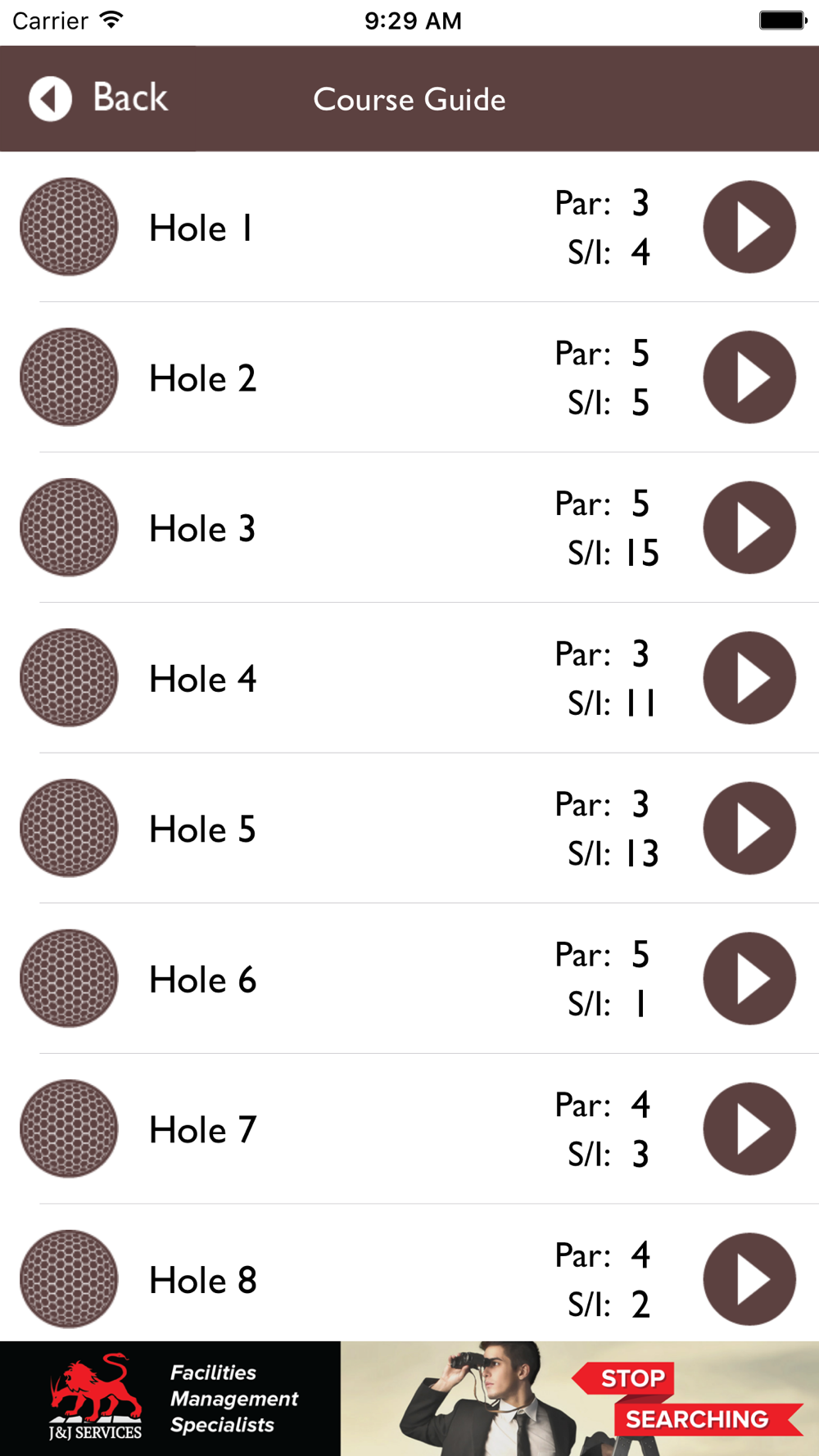Go back using the Back button
The width and height of the screenshot is (819, 1456).
(98, 98)
